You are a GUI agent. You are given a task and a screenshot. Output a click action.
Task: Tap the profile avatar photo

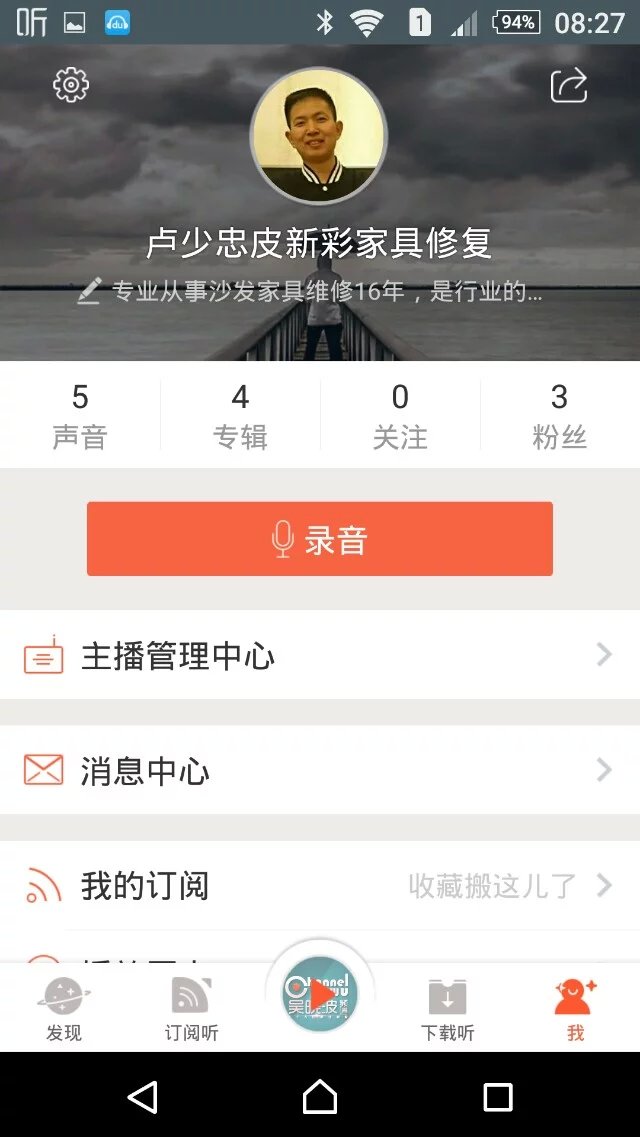[318, 137]
